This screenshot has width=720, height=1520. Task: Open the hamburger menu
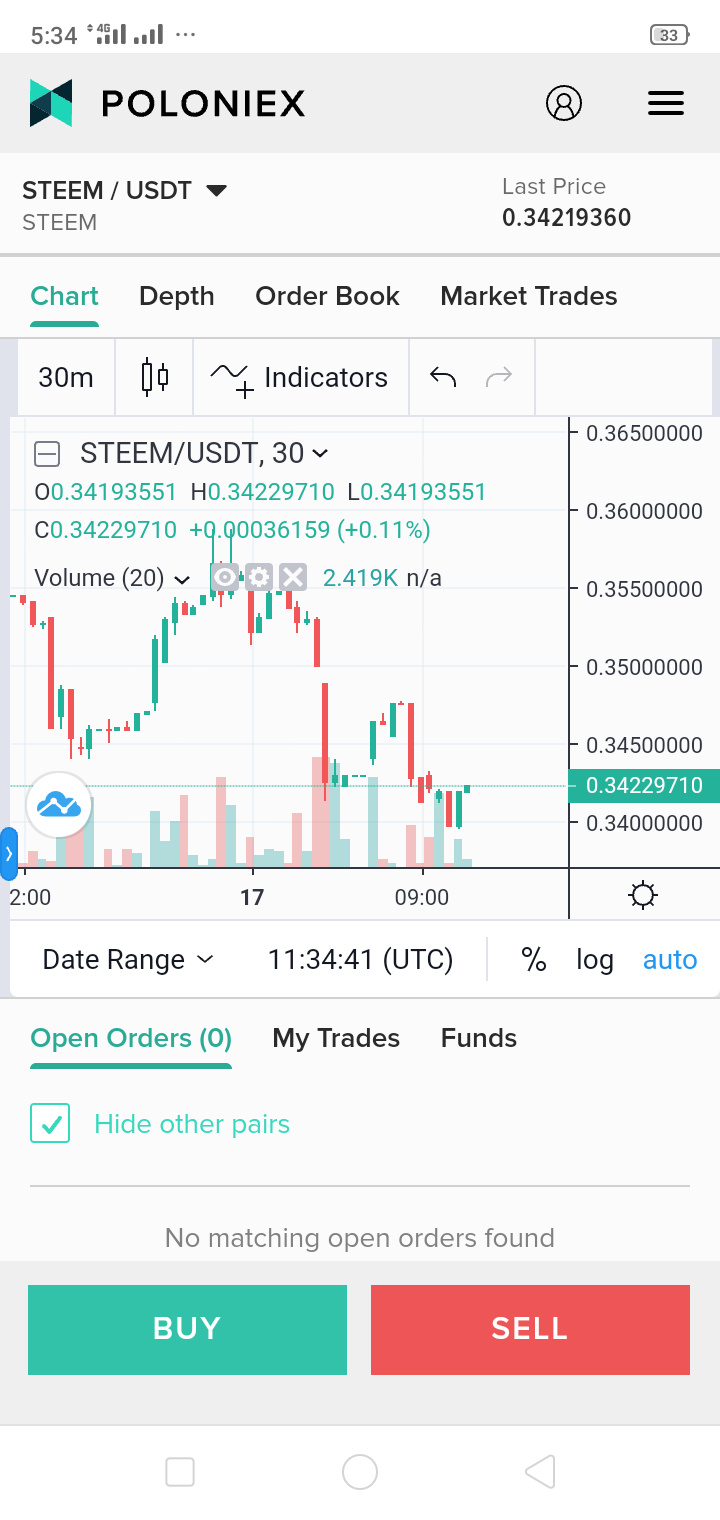click(x=666, y=103)
